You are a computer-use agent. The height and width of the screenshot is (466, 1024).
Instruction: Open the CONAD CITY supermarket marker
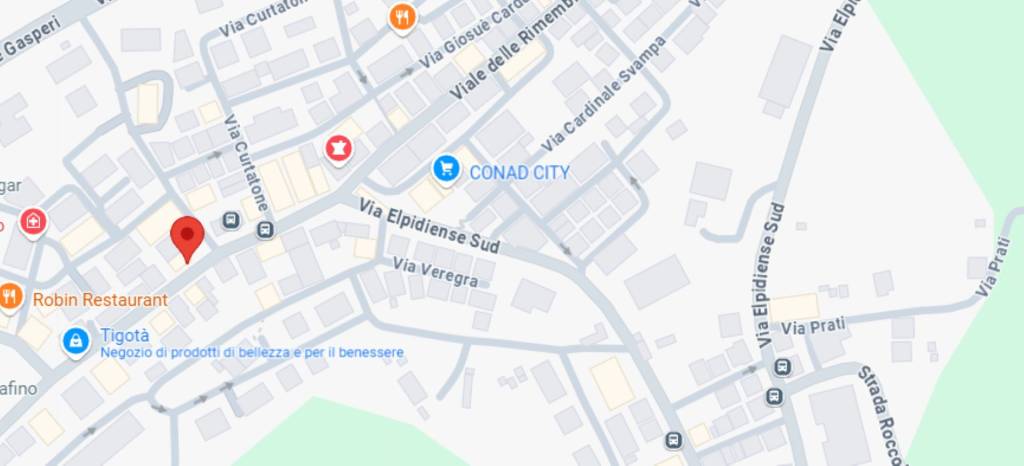click(x=446, y=170)
